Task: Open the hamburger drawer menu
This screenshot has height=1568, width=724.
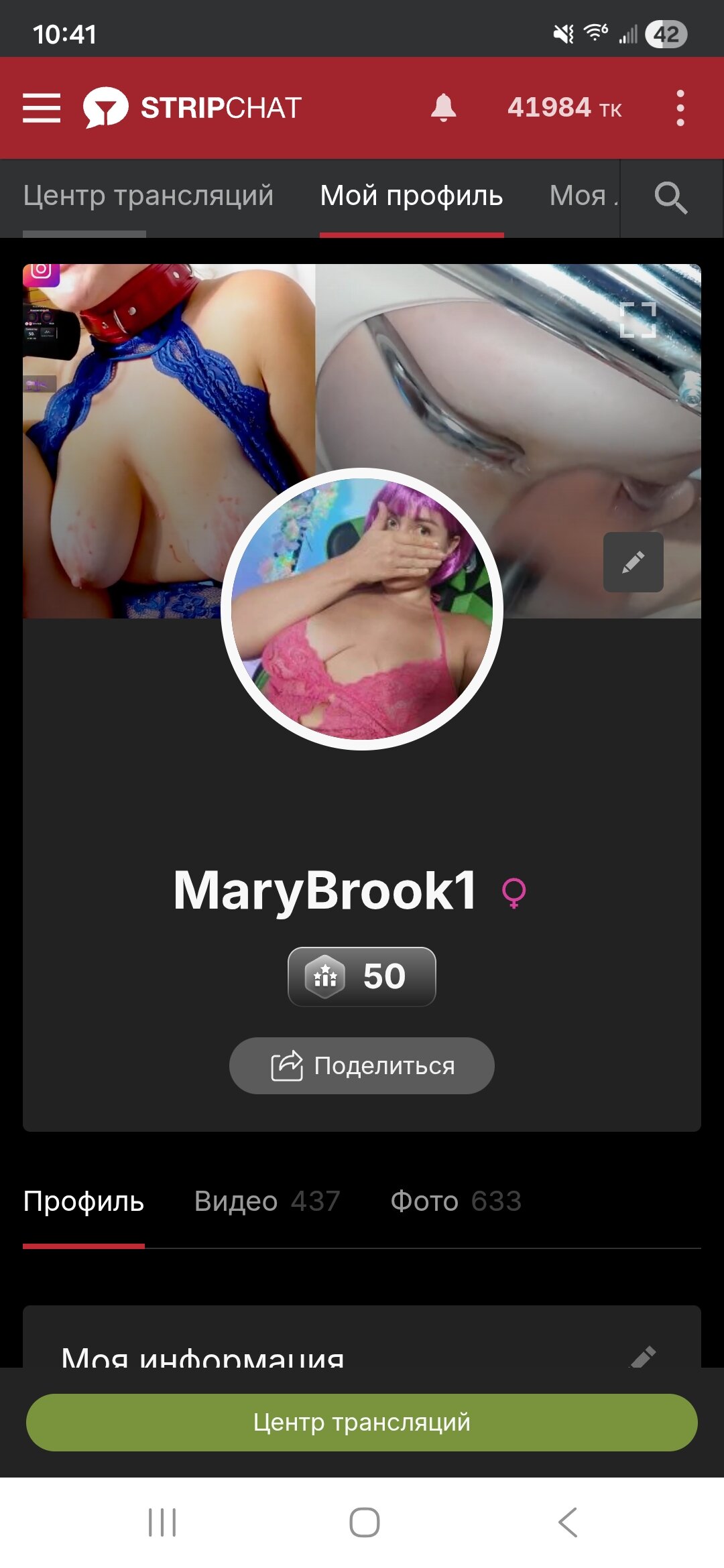Action: click(42, 108)
